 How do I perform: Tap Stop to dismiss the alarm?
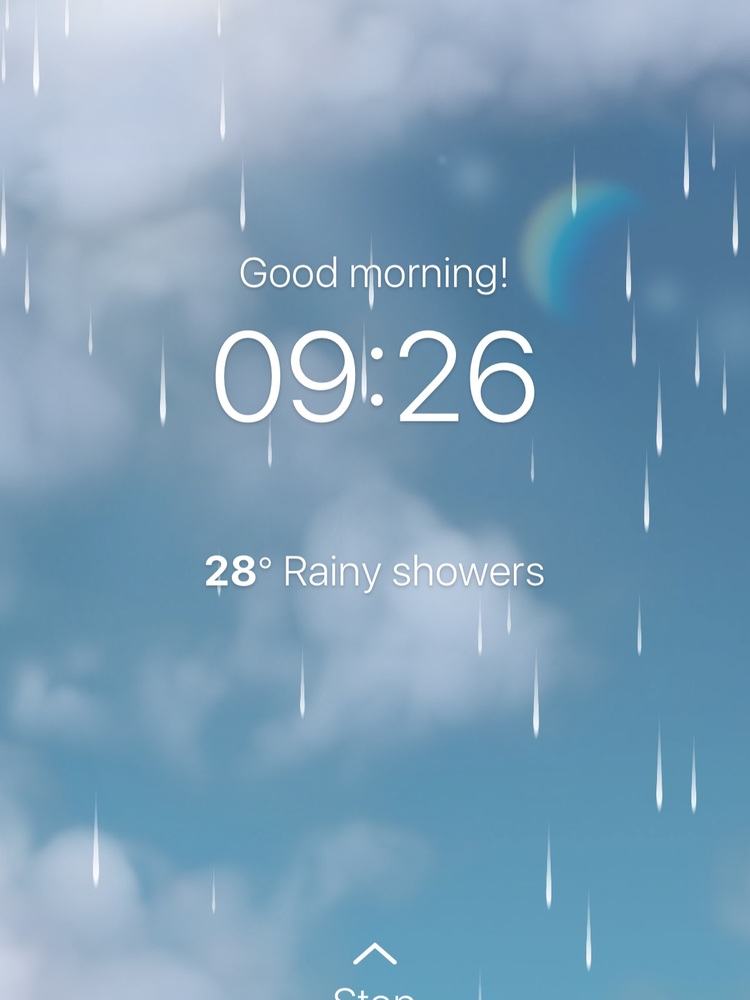coord(374,985)
